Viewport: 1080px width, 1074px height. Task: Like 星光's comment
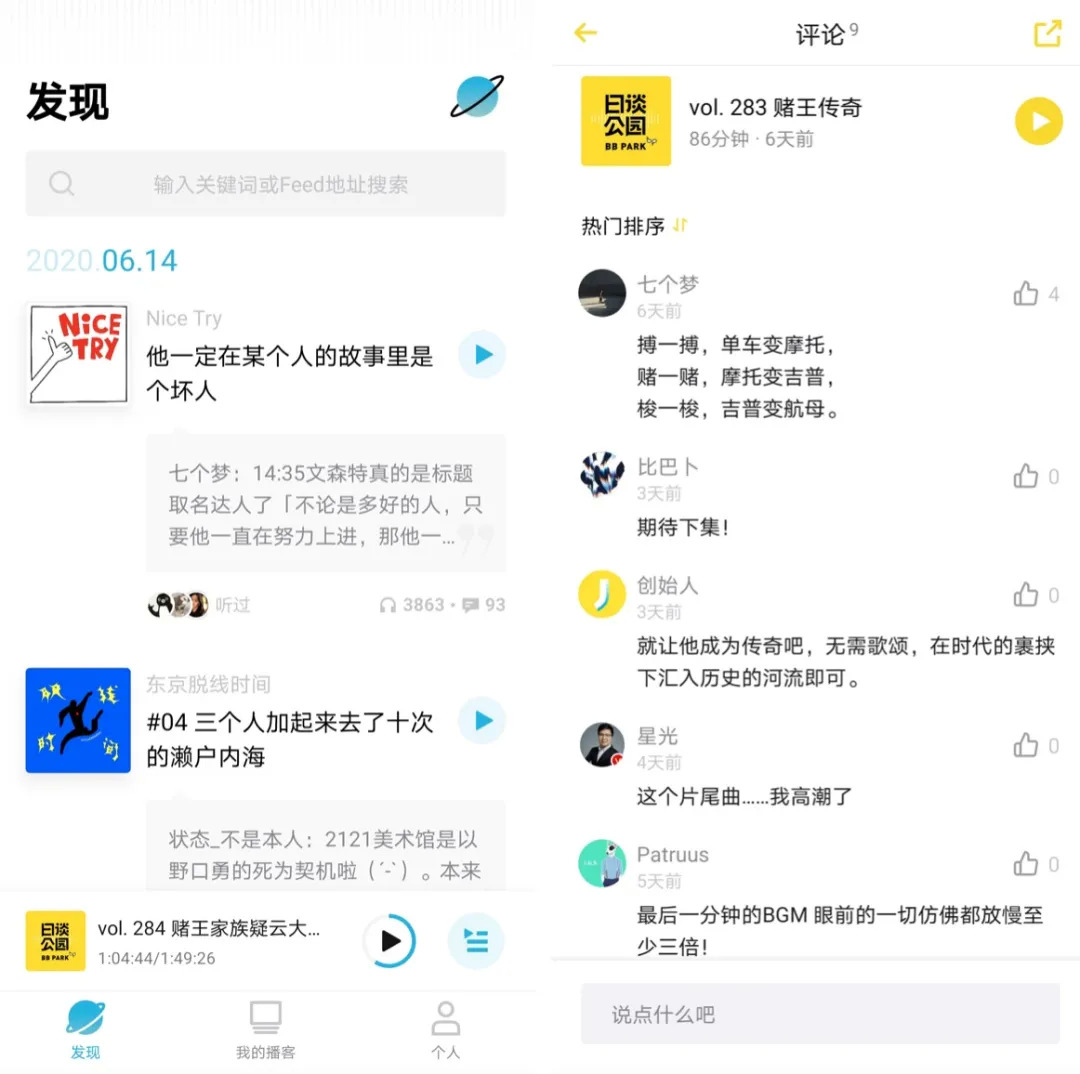tap(1026, 746)
